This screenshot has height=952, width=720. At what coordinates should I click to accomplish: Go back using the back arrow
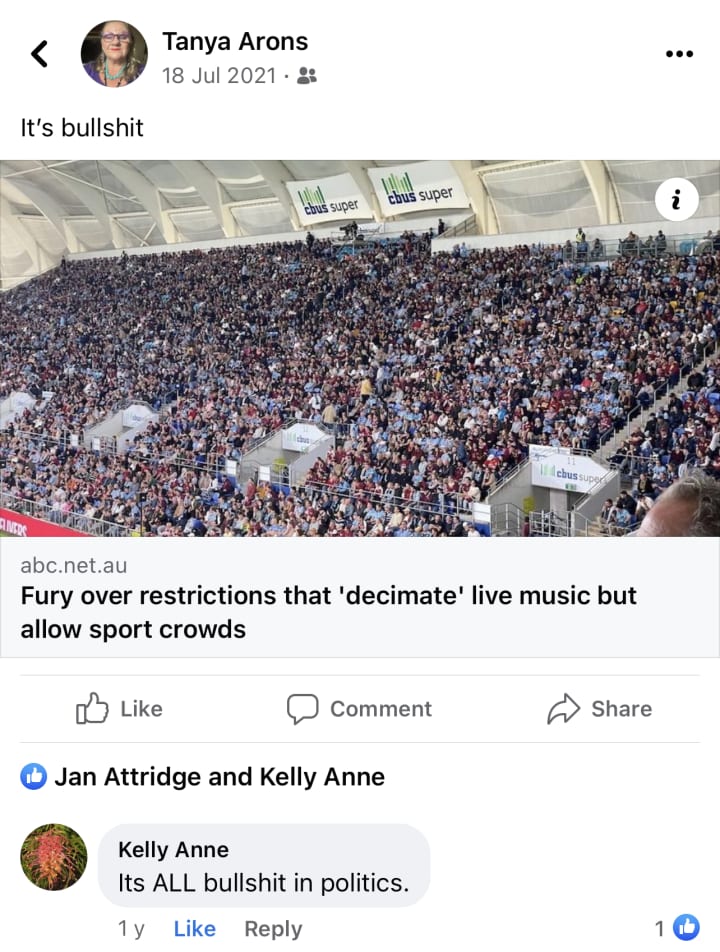pos(39,54)
